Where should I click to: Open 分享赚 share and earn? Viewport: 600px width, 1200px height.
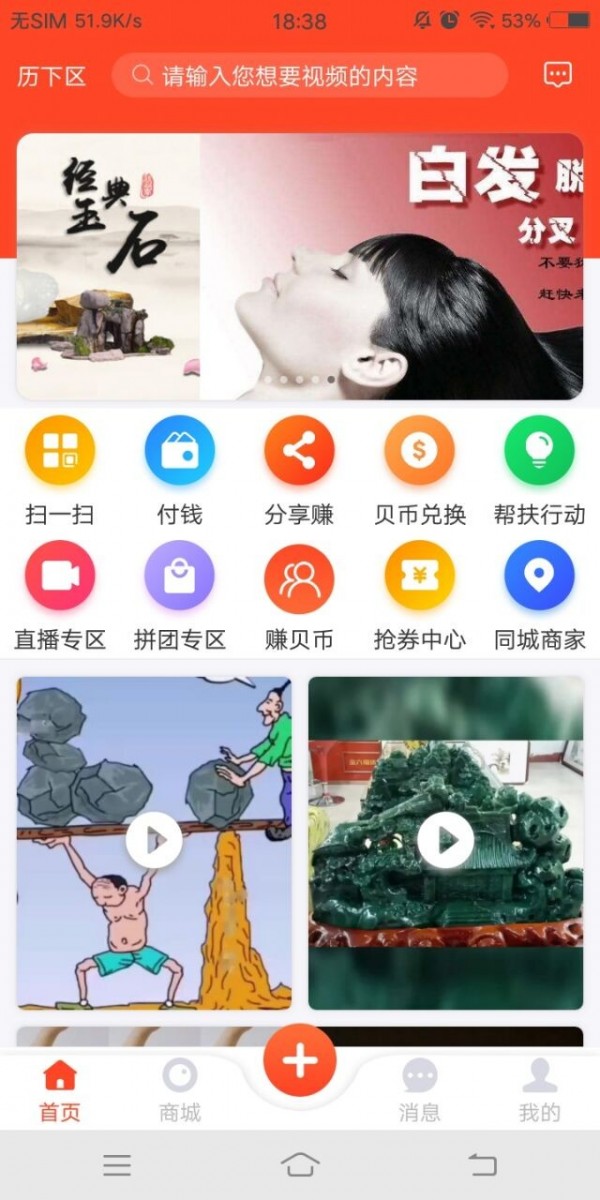[299, 451]
